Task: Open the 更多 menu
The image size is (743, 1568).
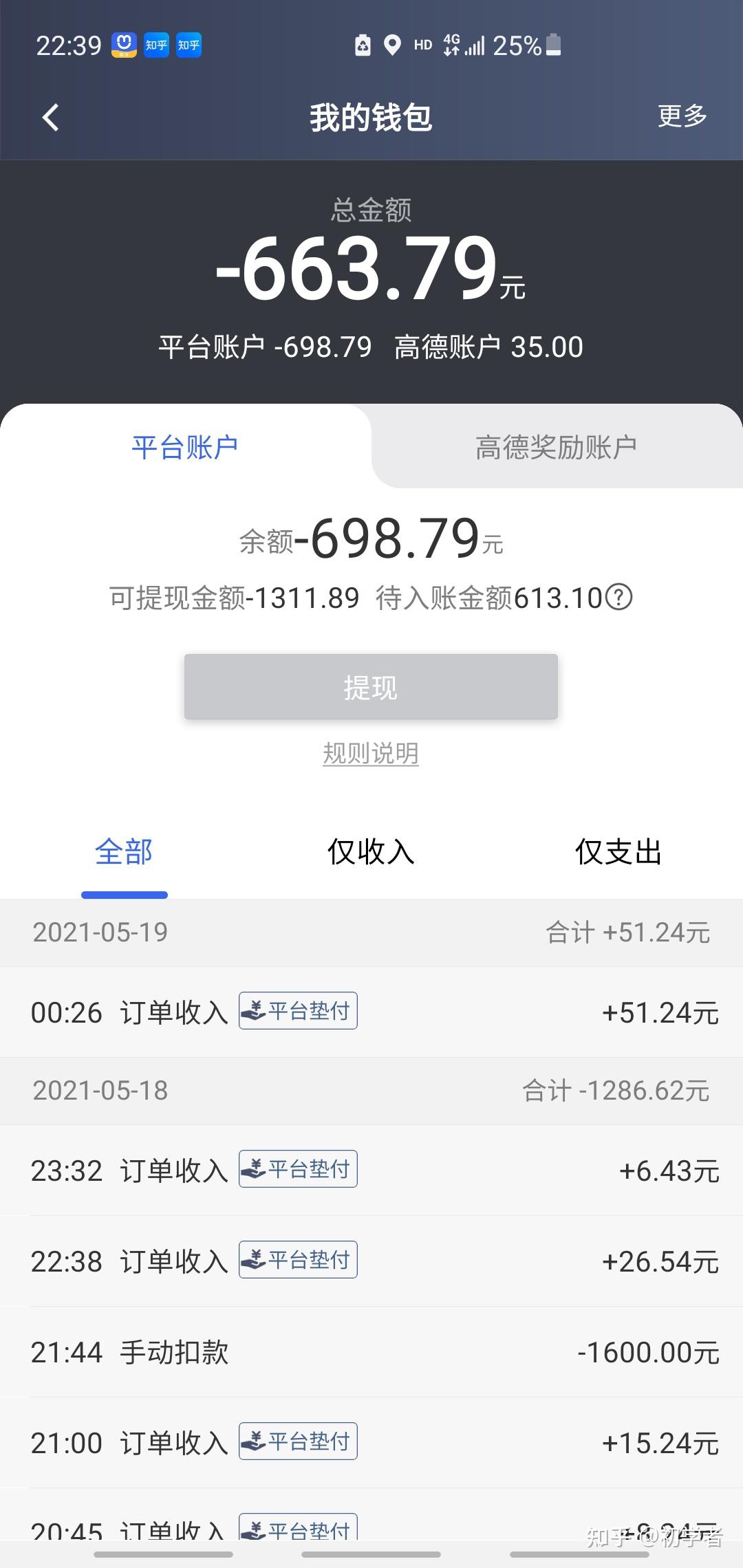Action: pos(682,117)
